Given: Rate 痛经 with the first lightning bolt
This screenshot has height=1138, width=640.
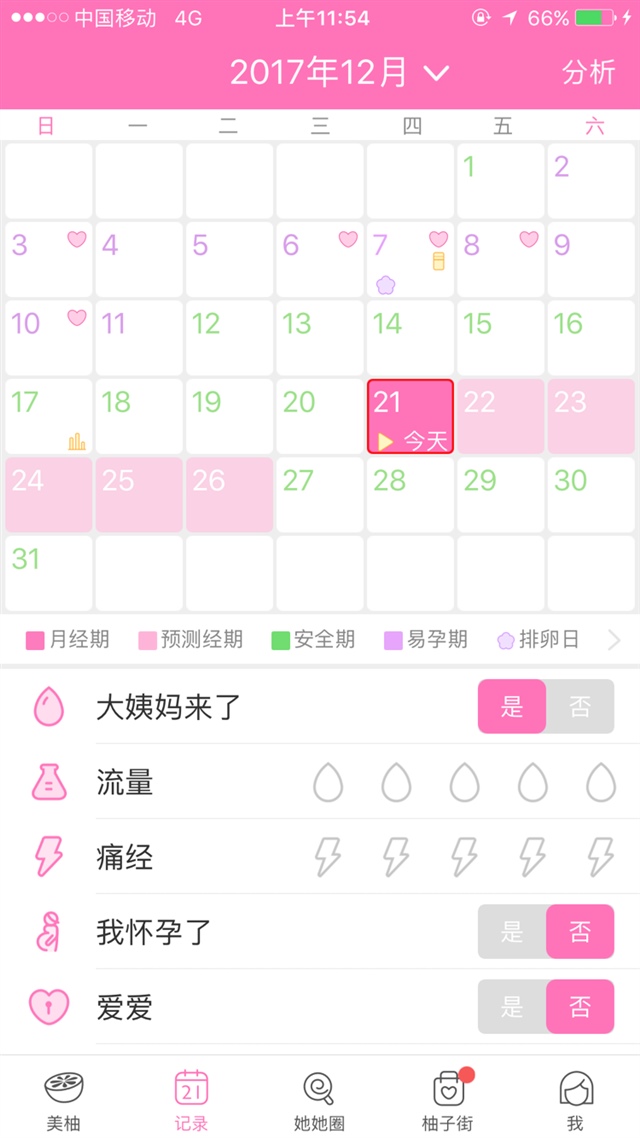Looking at the screenshot, I should pyautogui.click(x=328, y=857).
